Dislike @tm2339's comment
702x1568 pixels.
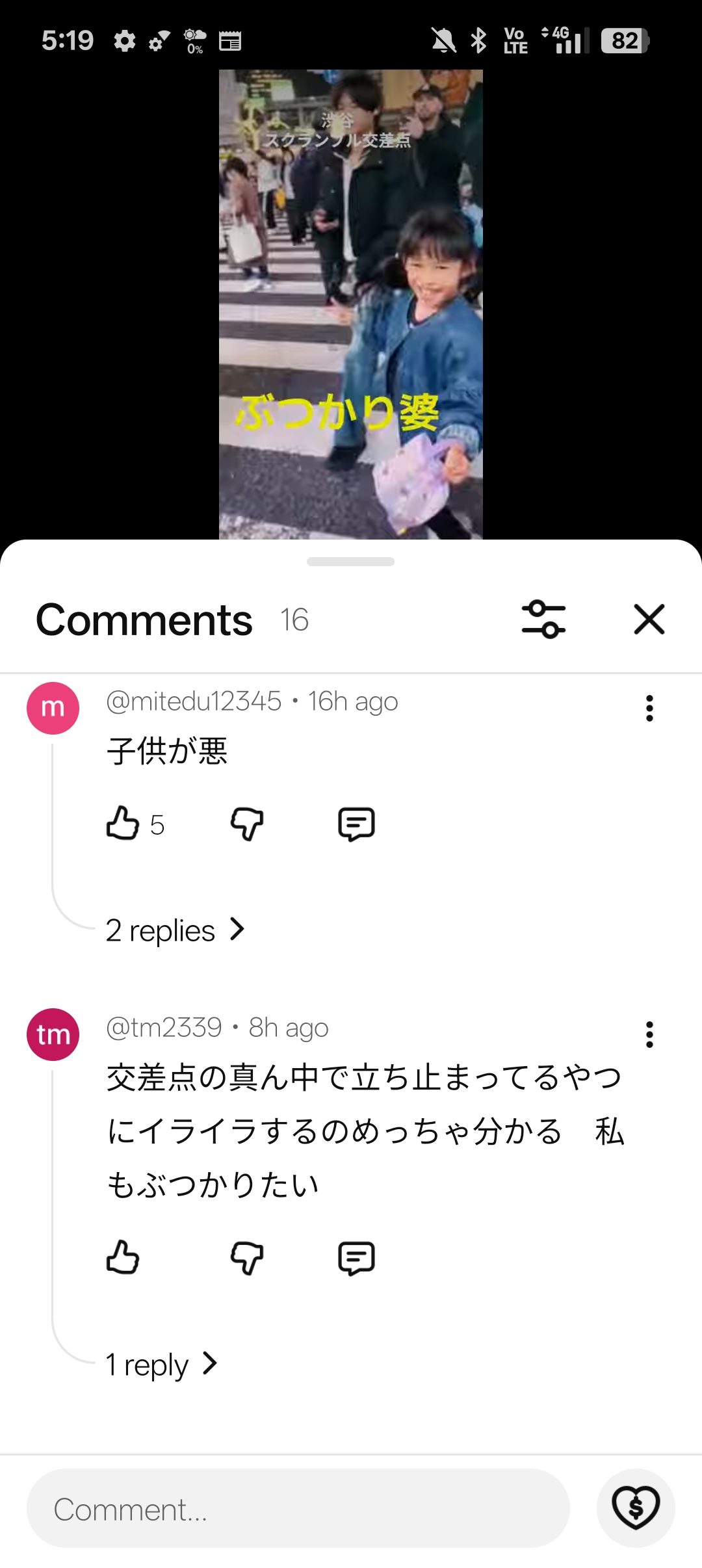tap(247, 1258)
